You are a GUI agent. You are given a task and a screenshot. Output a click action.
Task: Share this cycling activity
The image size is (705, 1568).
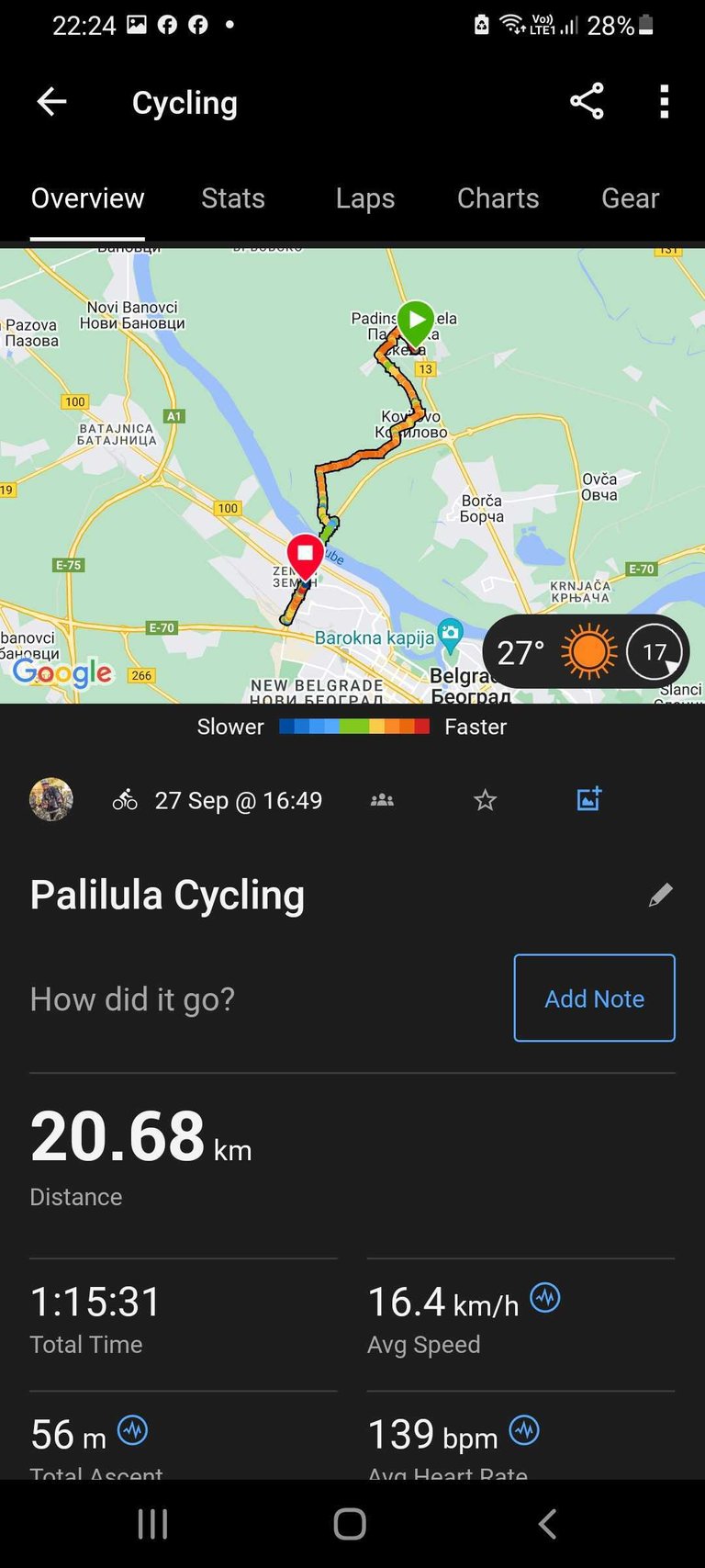coord(587,102)
